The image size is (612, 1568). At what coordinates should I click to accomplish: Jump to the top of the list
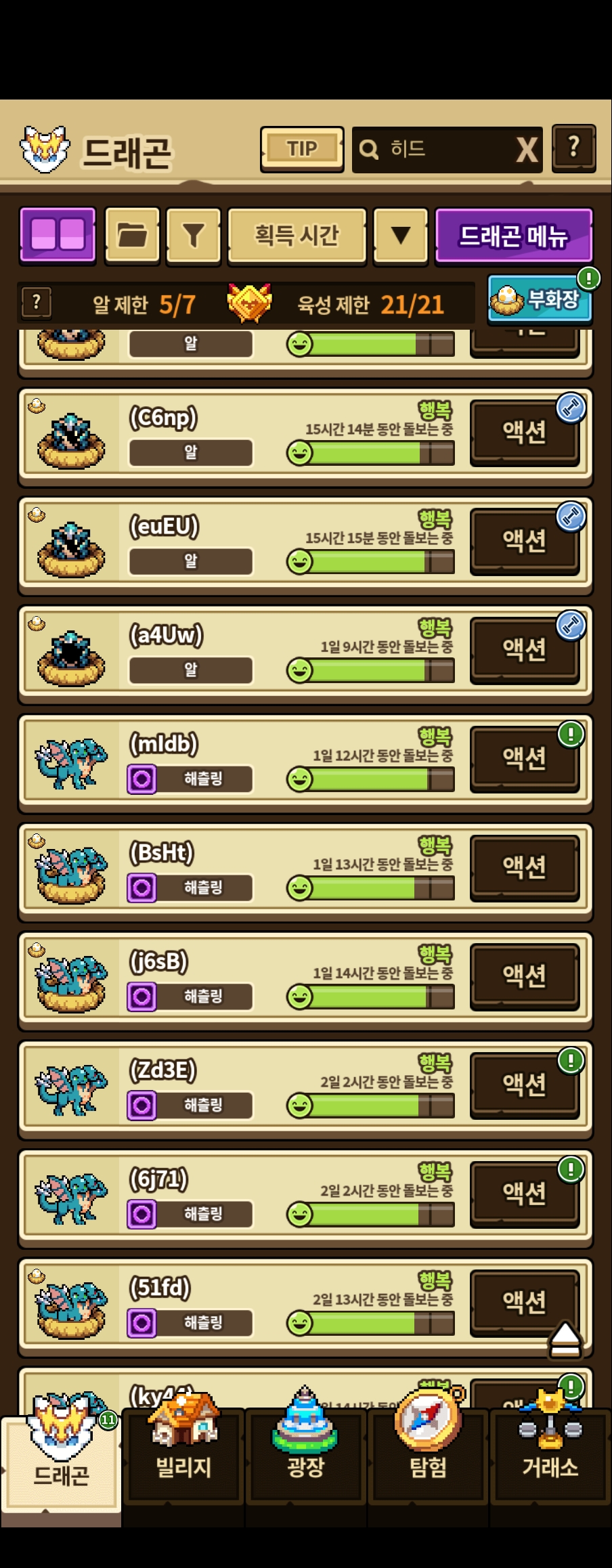pyautogui.click(x=565, y=1340)
